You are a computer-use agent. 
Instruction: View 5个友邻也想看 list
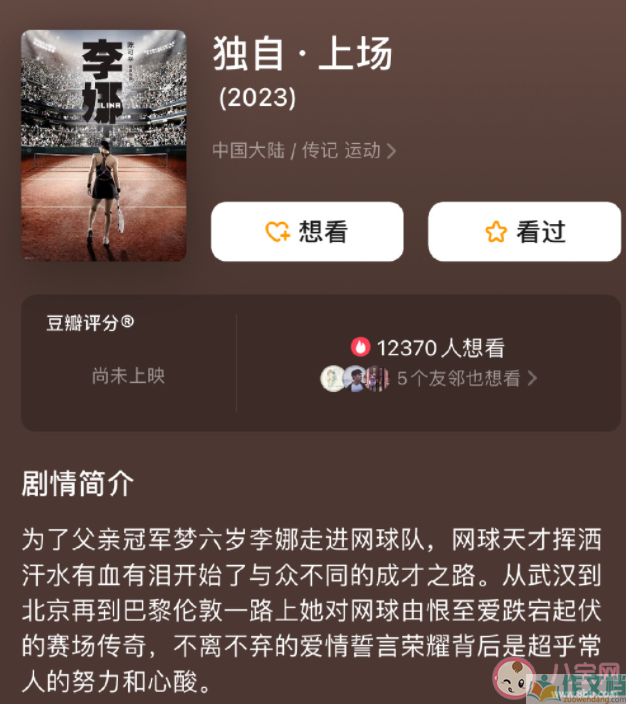[467, 378]
